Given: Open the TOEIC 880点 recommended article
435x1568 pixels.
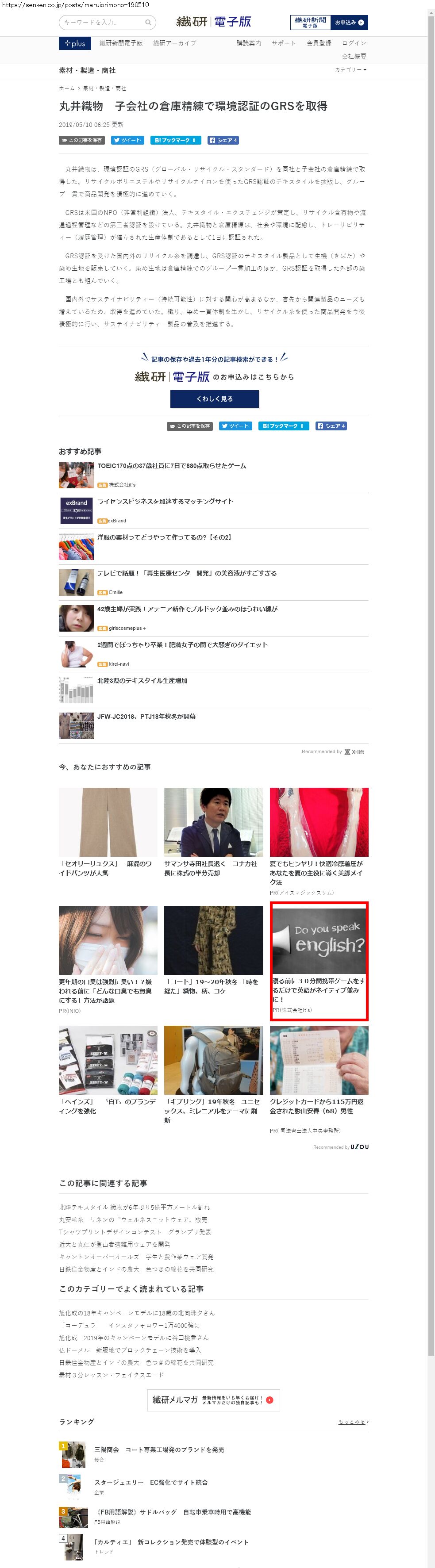Looking at the screenshot, I should 172,466.
